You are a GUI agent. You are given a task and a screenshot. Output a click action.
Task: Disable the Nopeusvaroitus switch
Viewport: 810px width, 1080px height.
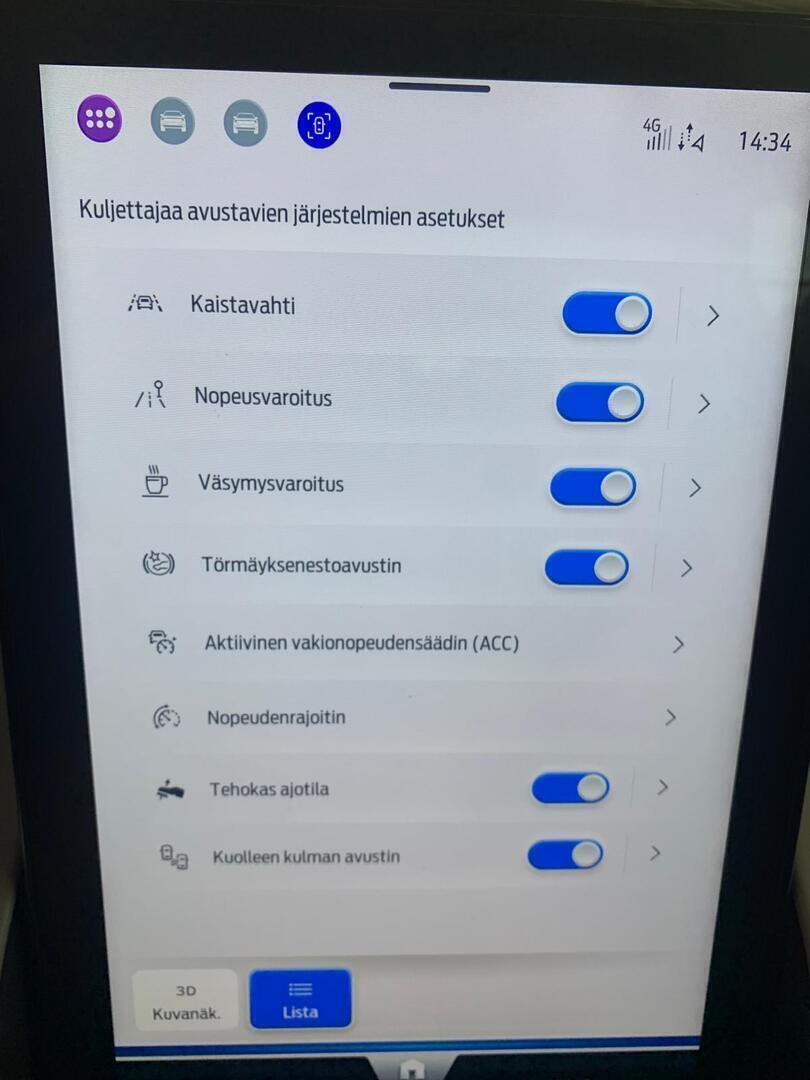pyautogui.click(x=600, y=402)
